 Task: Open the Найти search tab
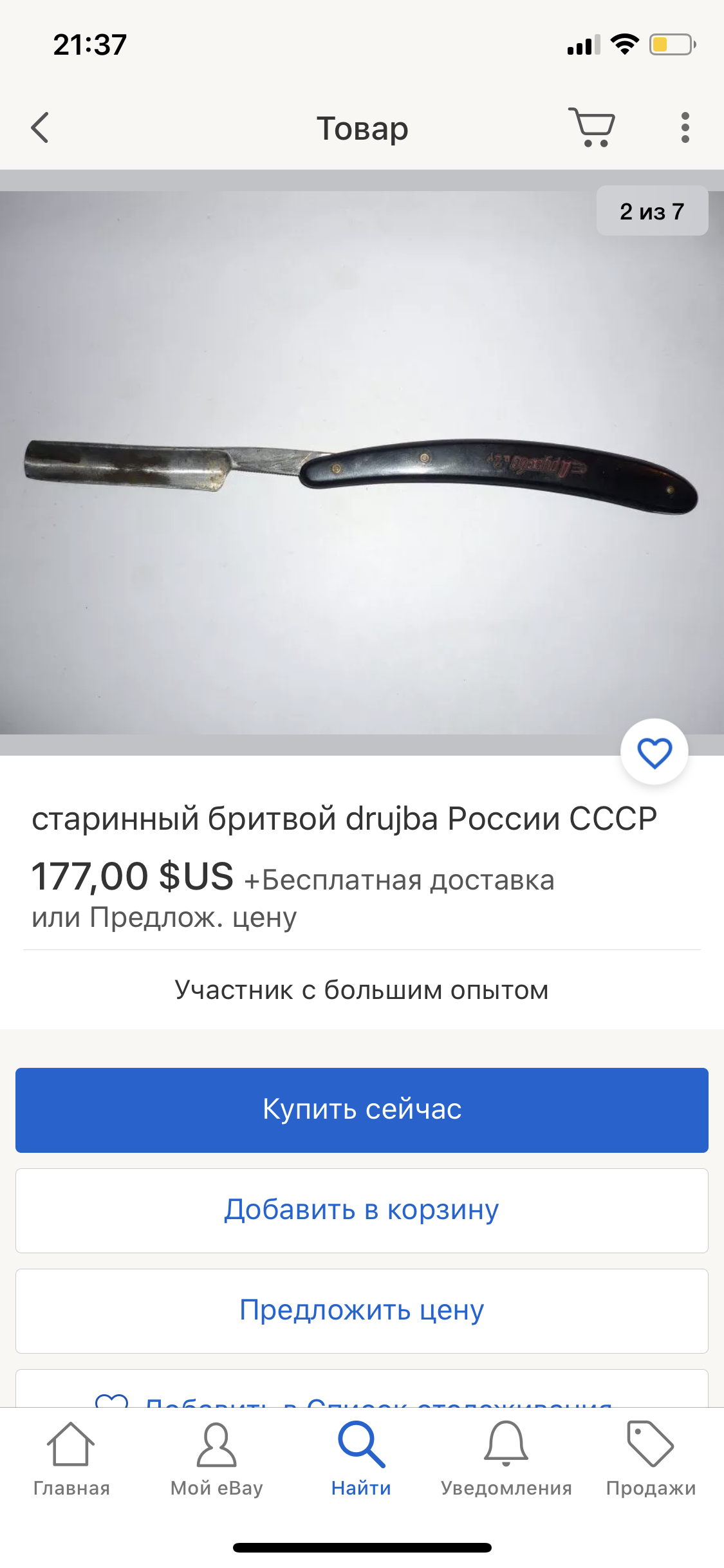click(361, 1460)
